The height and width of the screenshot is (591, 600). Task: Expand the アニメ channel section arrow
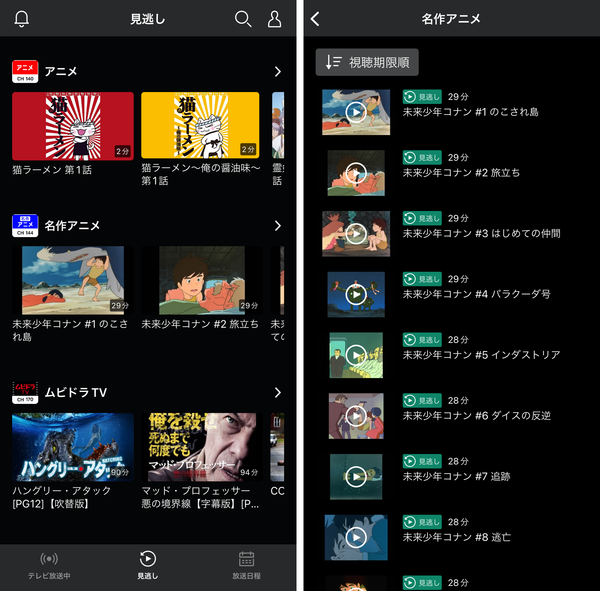(278, 72)
